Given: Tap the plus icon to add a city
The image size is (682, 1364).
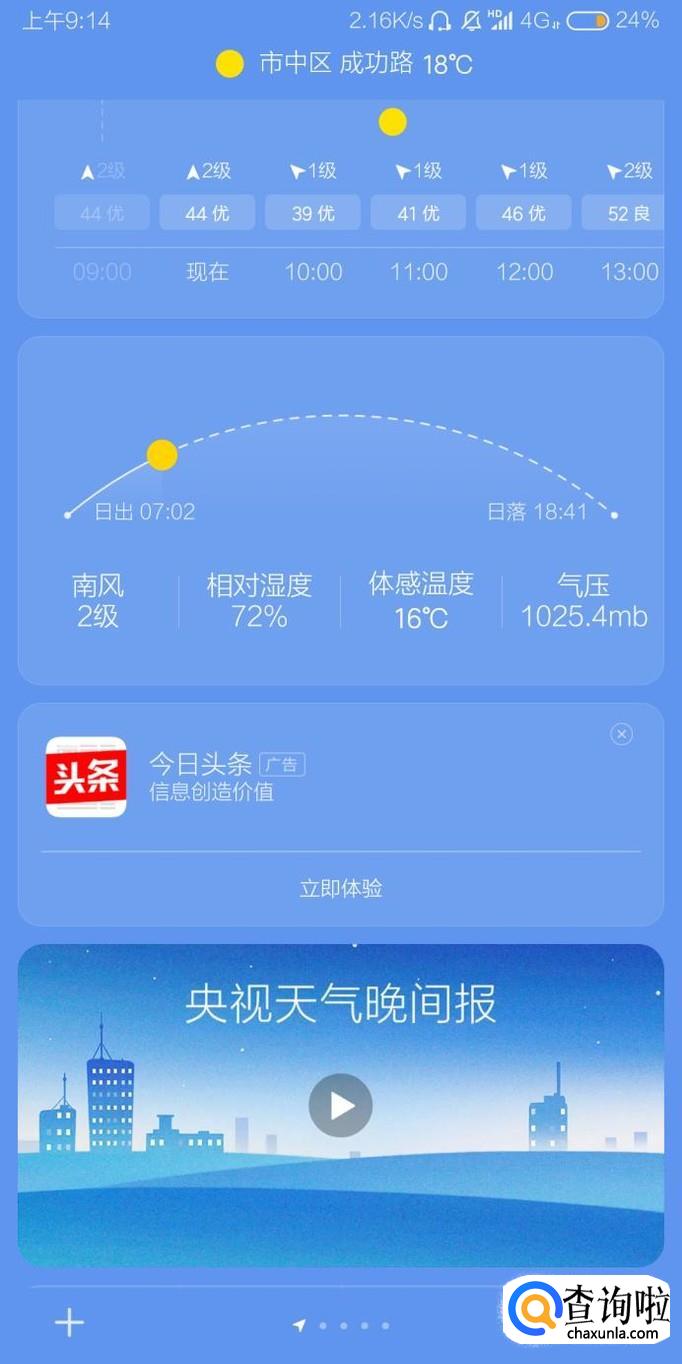Looking at the screenshot, I should [x=69, y=1323].
